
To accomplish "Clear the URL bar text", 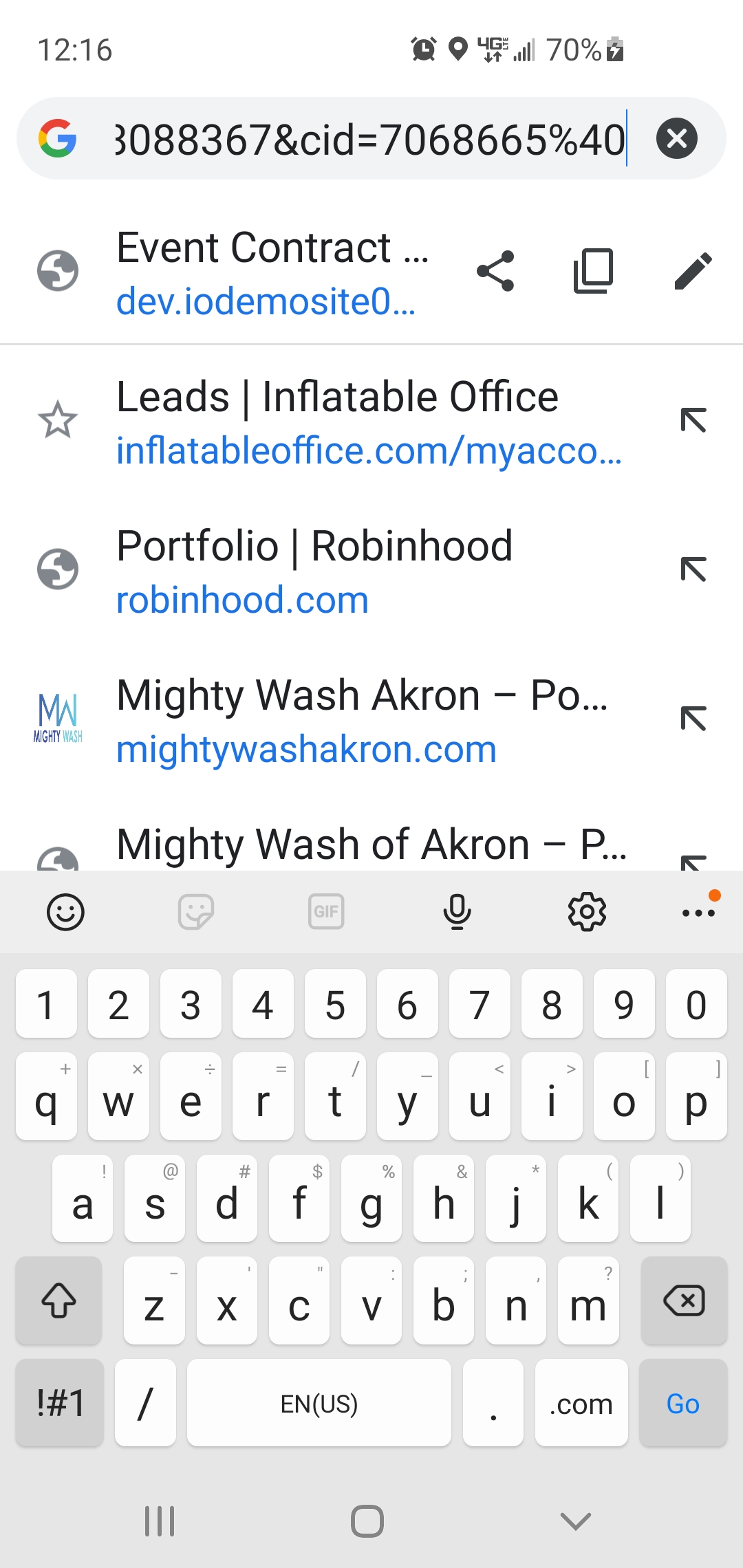I will 677,138.
